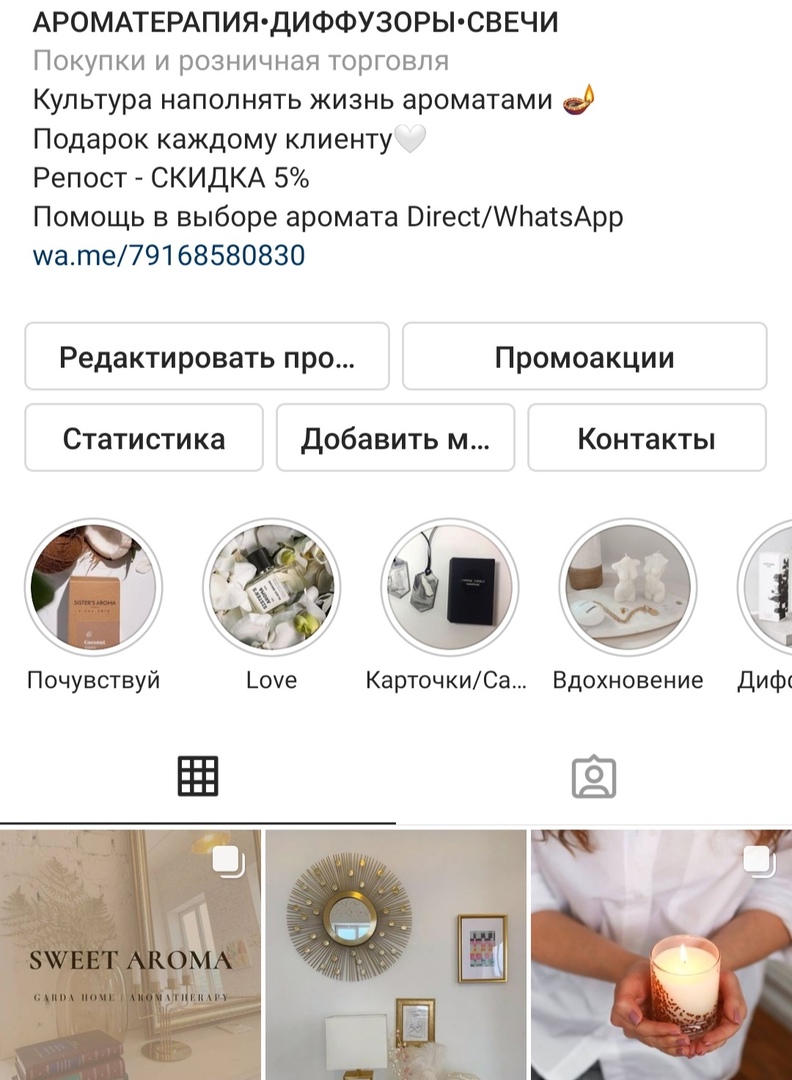Tap the Редактировать профиль button
Screen dimensions: 792x1080
click(207, 357)
